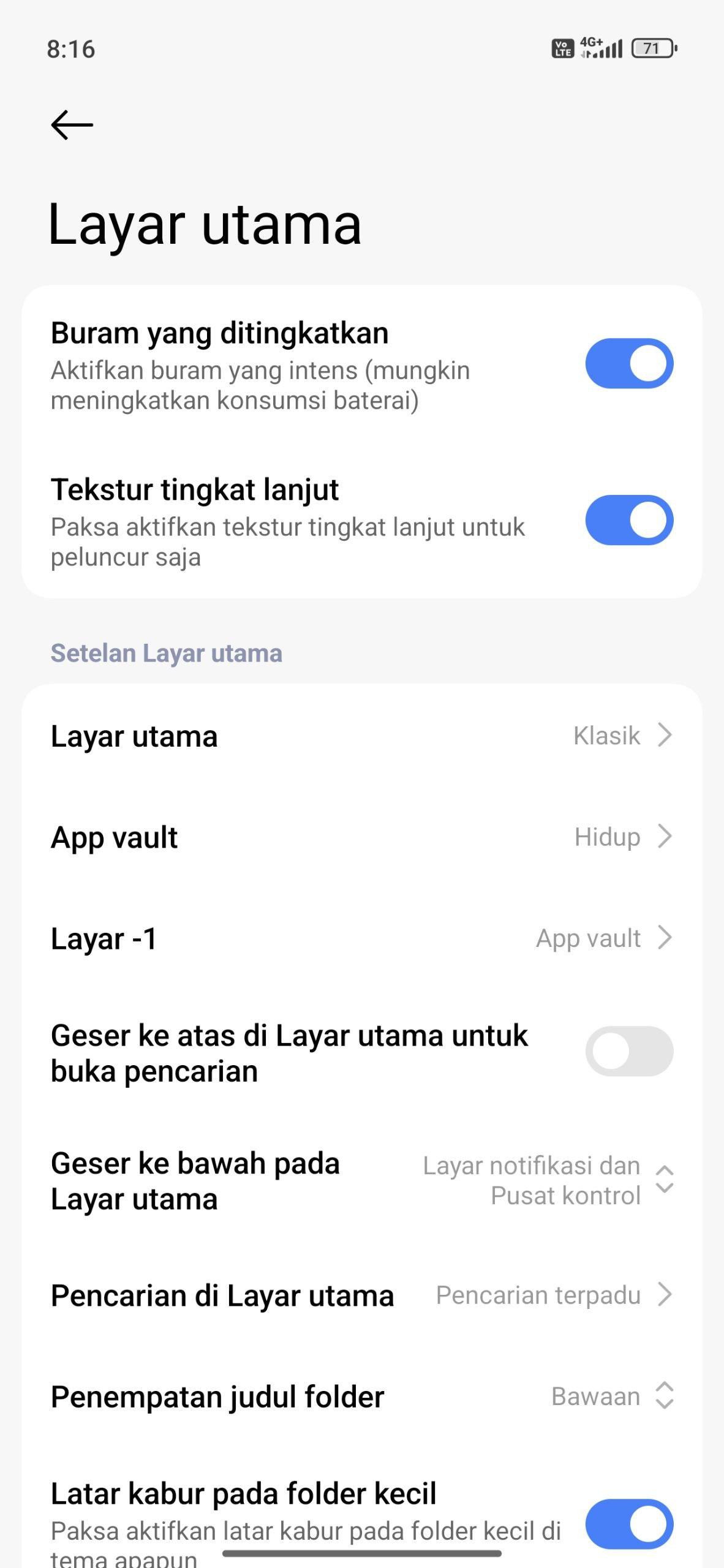This screenshot has height=1568, width=724.
Task: Go back using the arrow icon
Action: 72,125
